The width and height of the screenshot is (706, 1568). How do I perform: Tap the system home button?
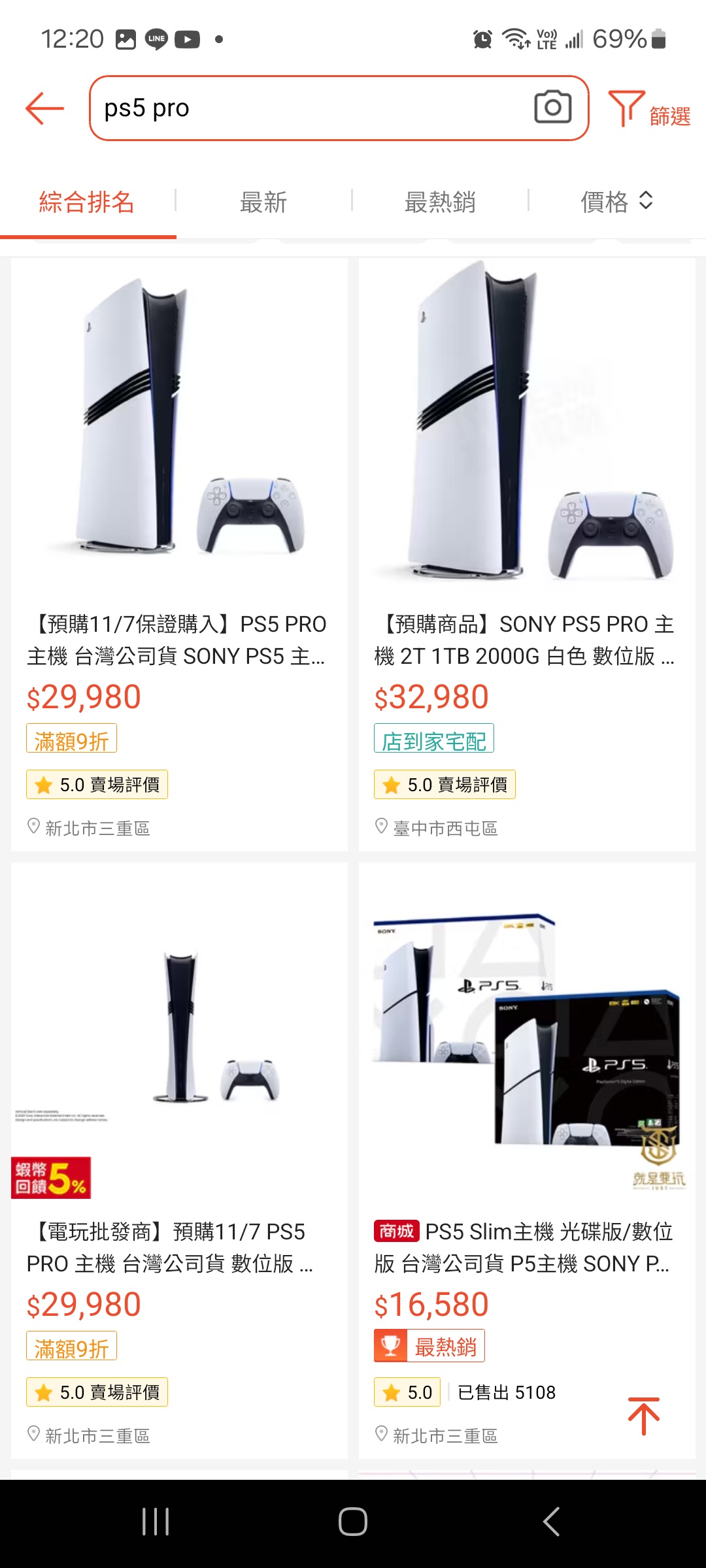[x=353, y=1522]
